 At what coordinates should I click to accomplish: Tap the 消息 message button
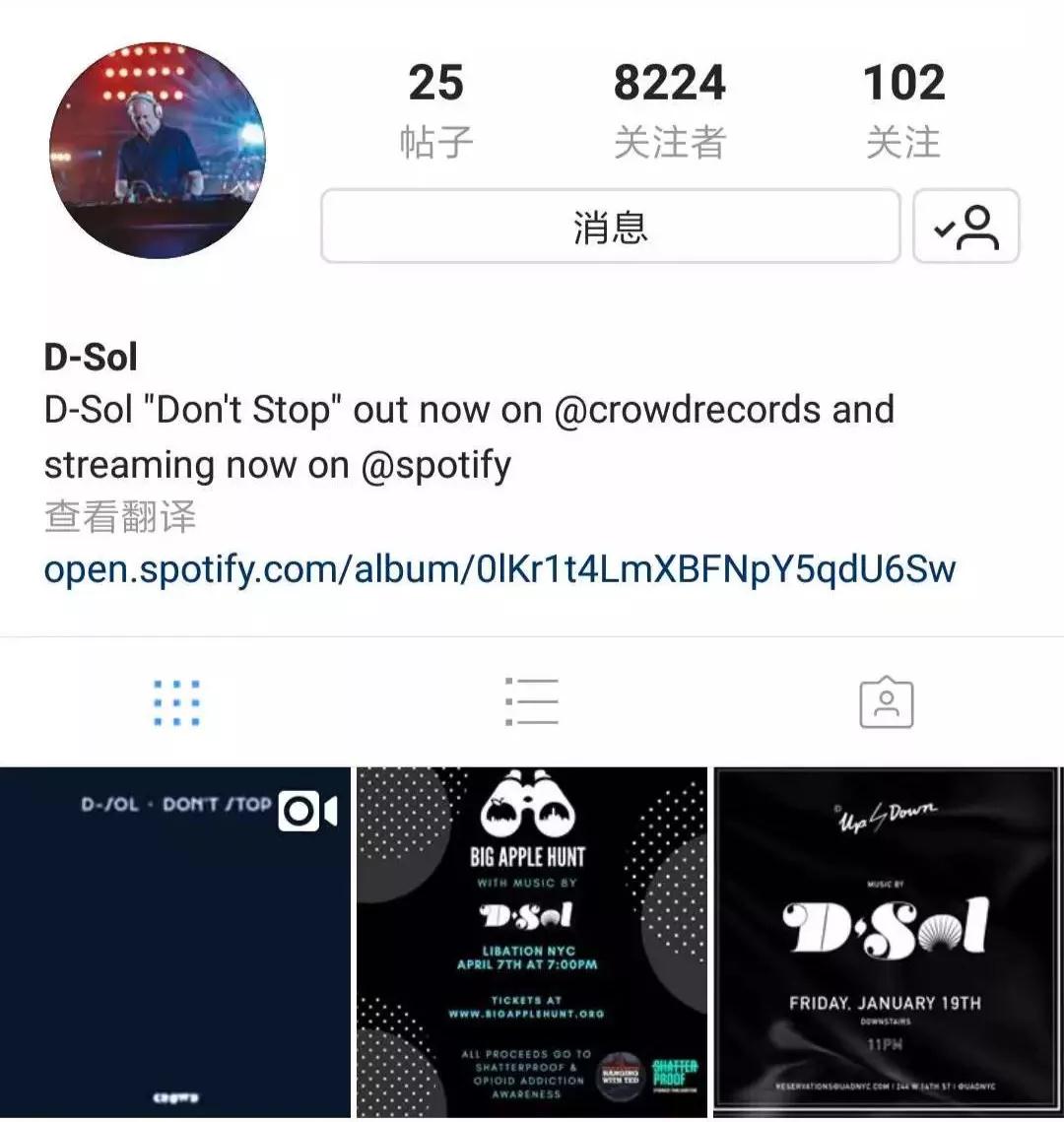[x=610, y=228]
